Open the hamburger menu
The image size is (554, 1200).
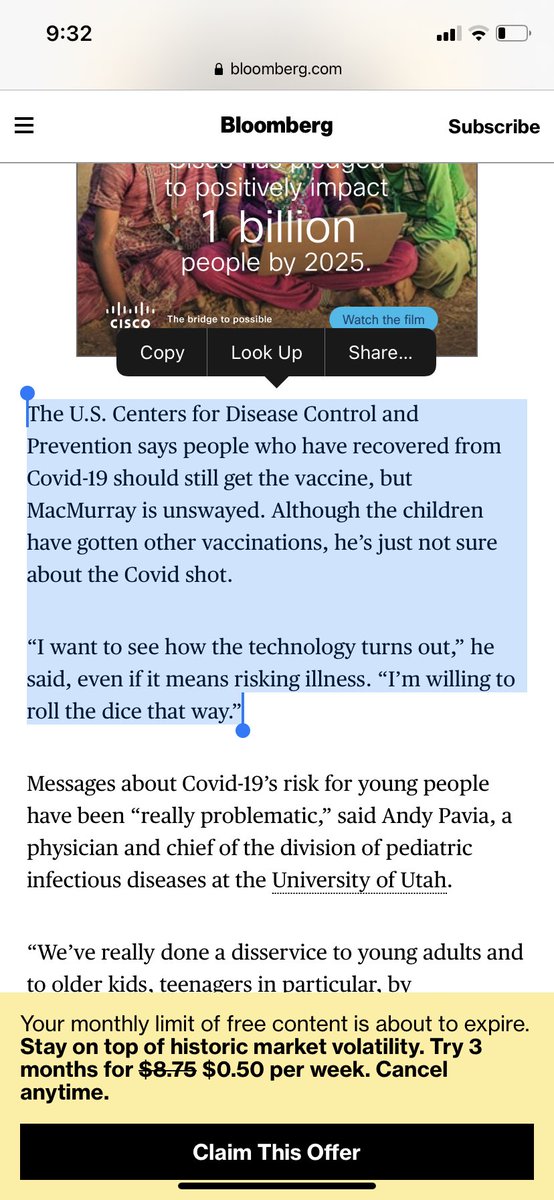coord(24,126)
